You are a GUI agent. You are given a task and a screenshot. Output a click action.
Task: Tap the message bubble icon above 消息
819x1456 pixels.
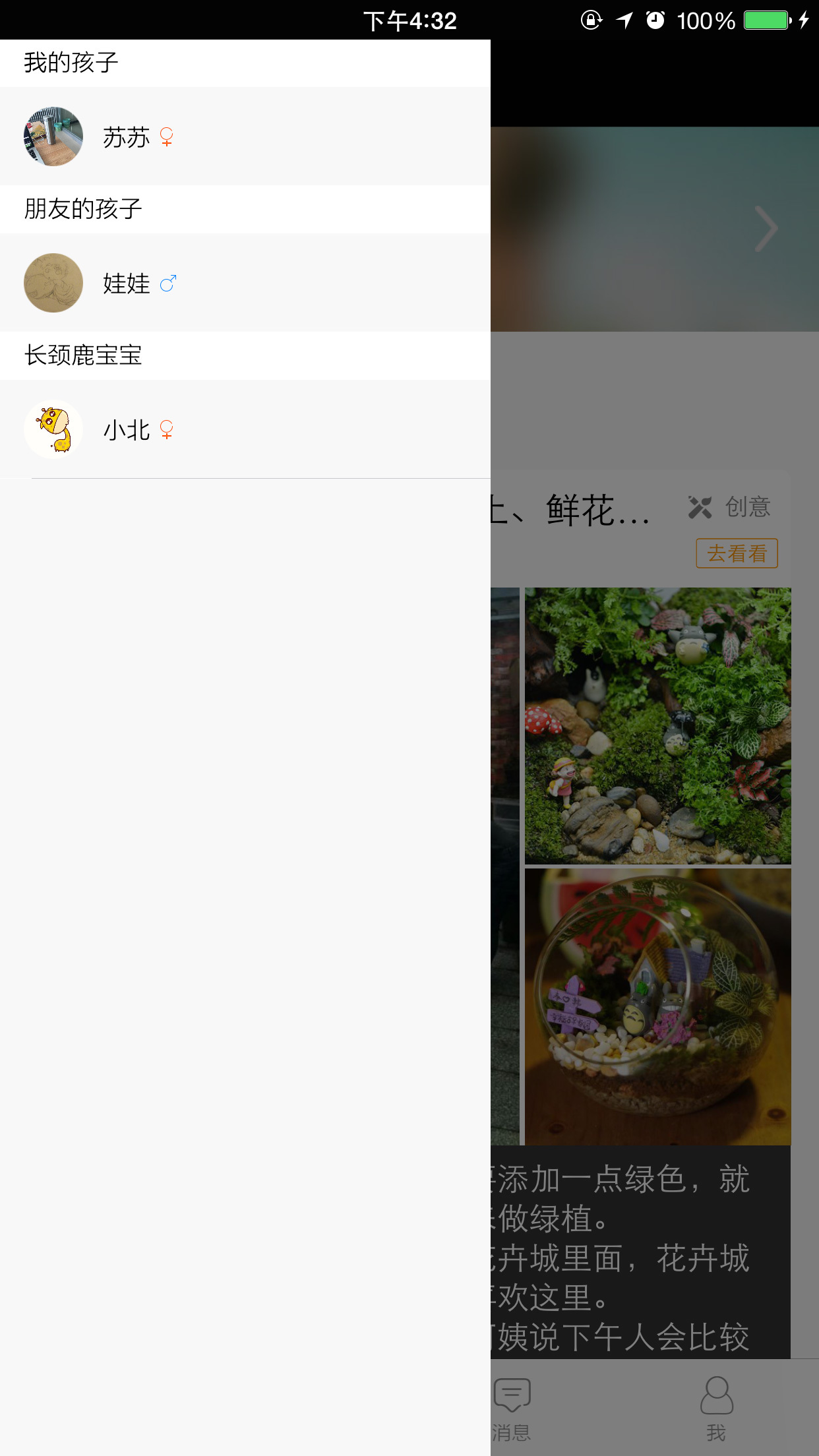512,1393
